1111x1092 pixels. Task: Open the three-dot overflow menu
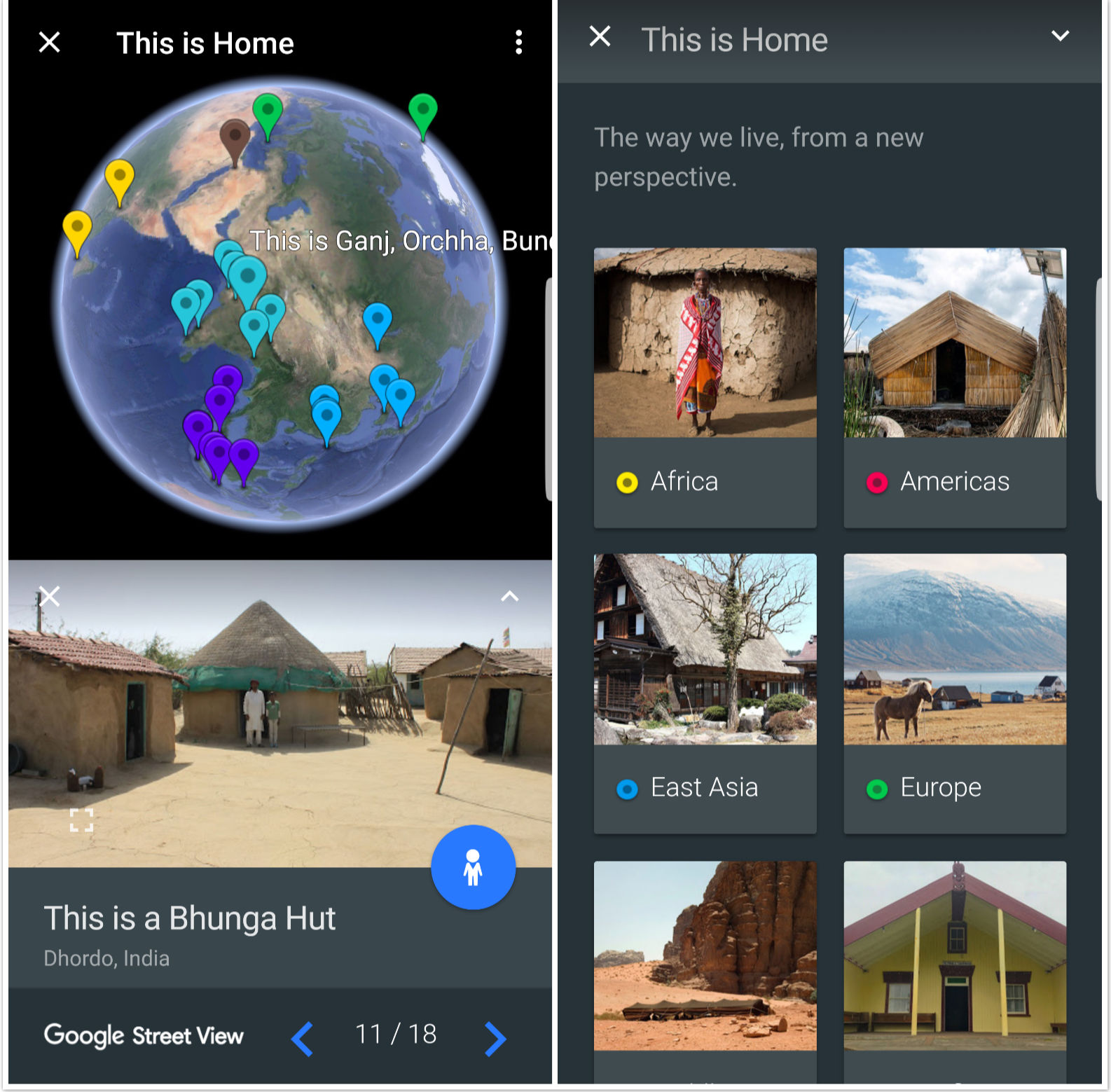[518, 43]
